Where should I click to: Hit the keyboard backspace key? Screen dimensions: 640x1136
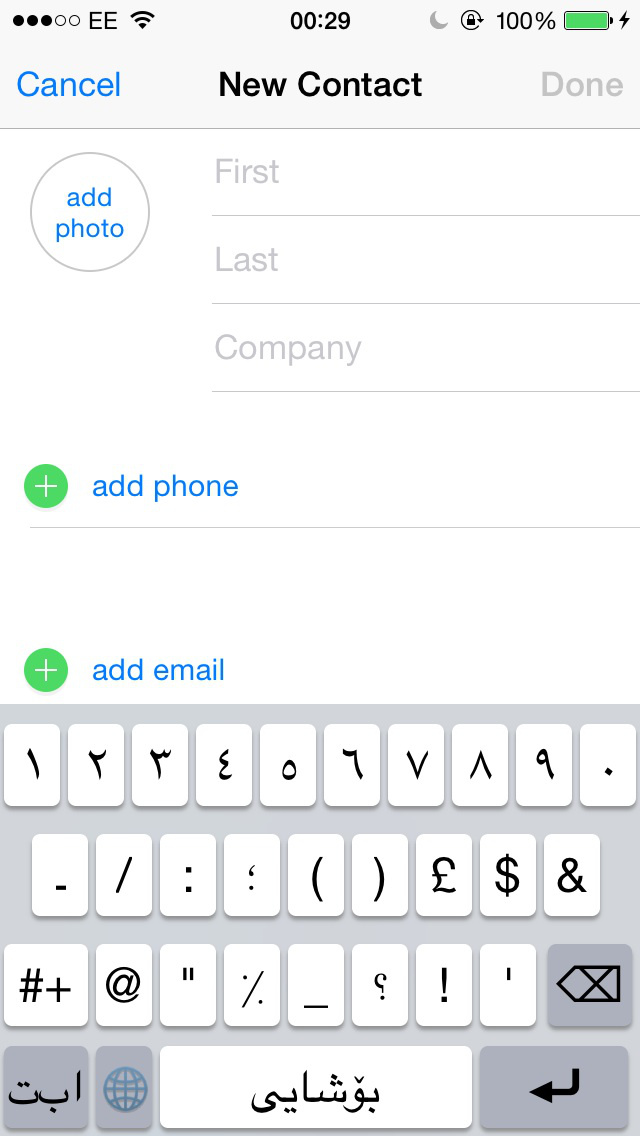[589, 985]
